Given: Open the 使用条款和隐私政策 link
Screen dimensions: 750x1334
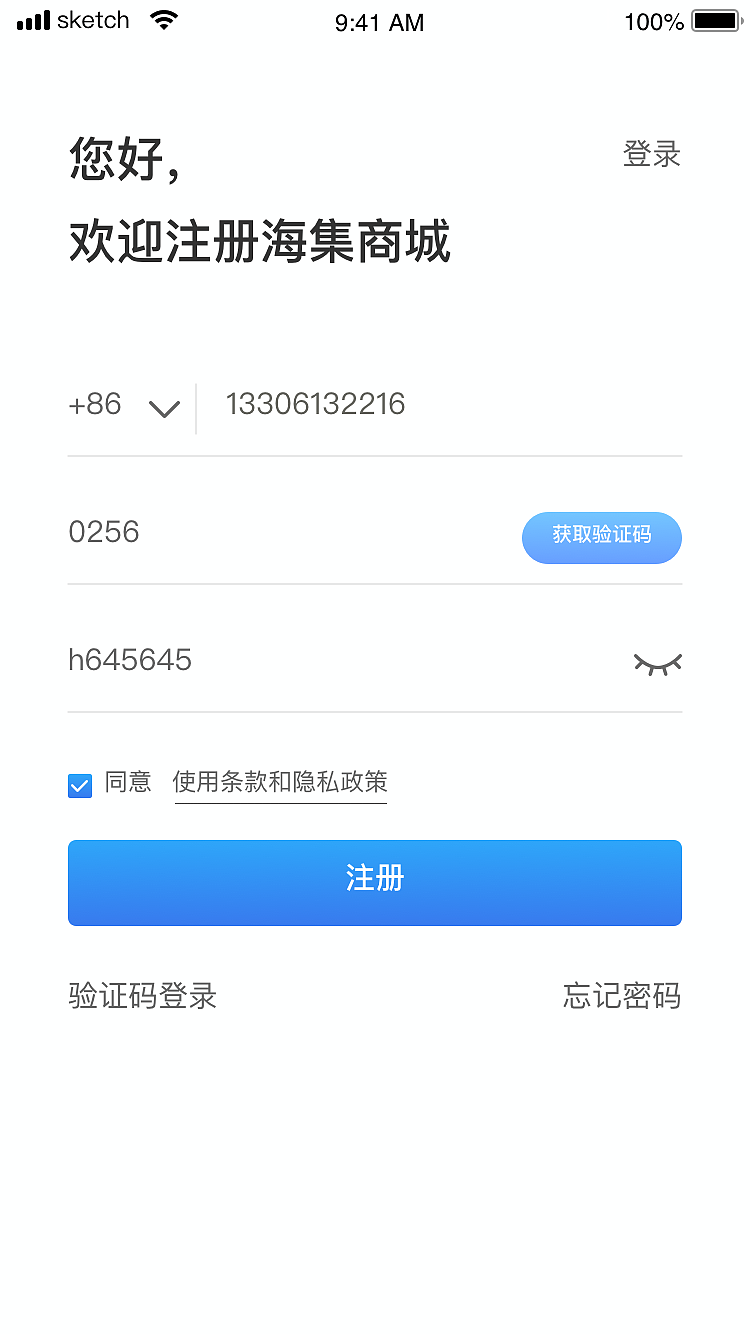Looking at the screenshot, I should coord(280,784).
